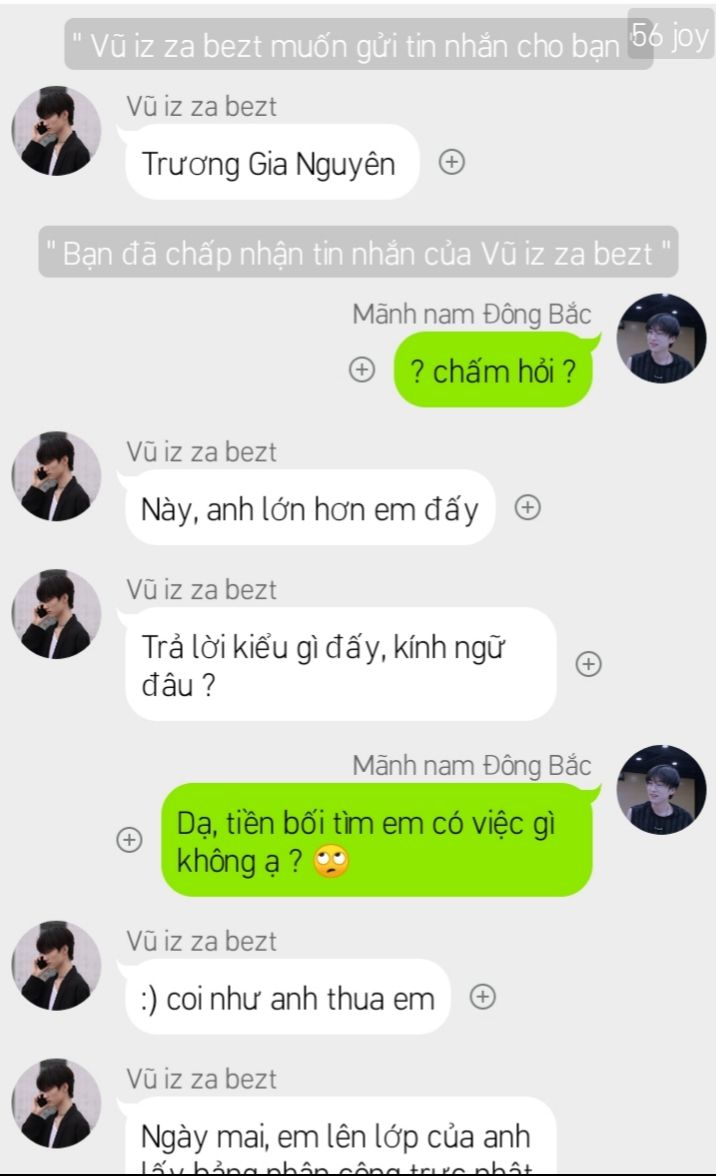Tap plus icon beside "Dạ, tiền bối tìm em" message
716x1176 pixels.
130,839
